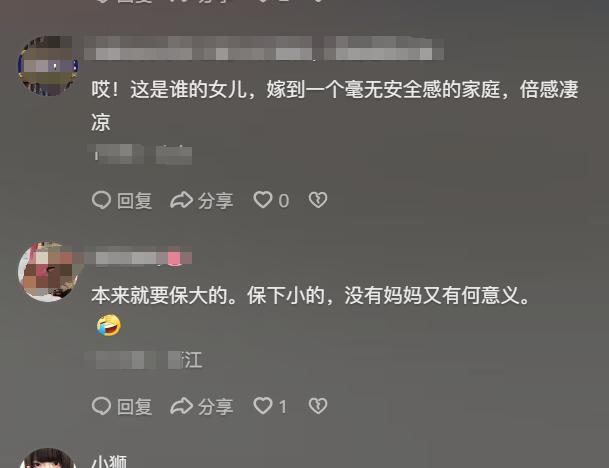The width and height of the screenshot is (609, 468).
Task: Like the comment about 这是谁的女儿
Action: click(264, 201)
